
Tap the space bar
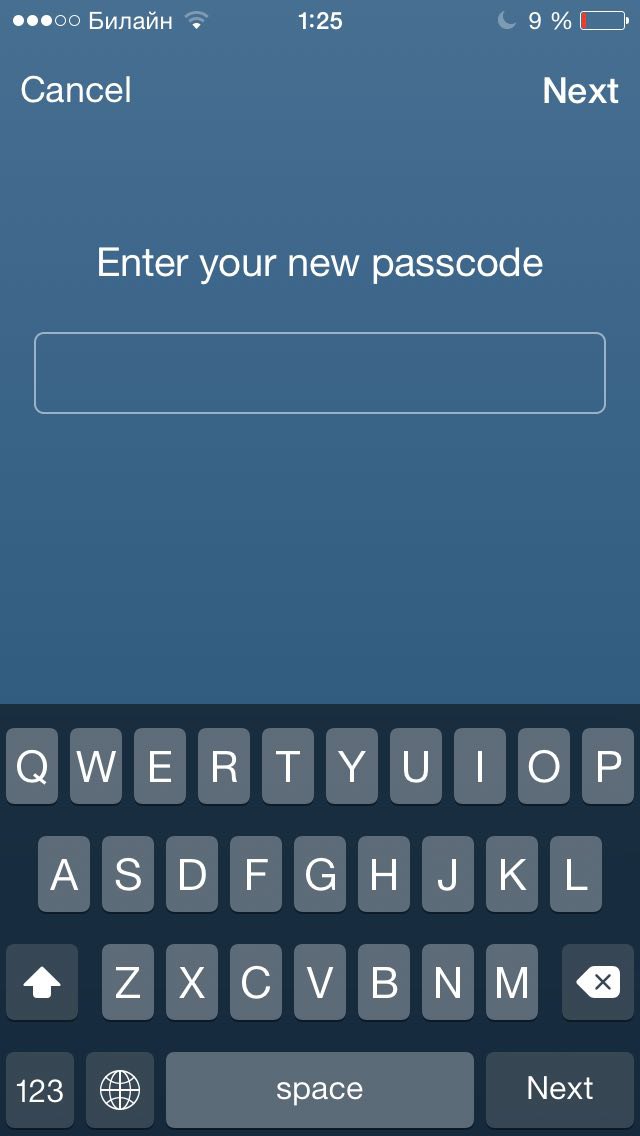(320, 1089)
